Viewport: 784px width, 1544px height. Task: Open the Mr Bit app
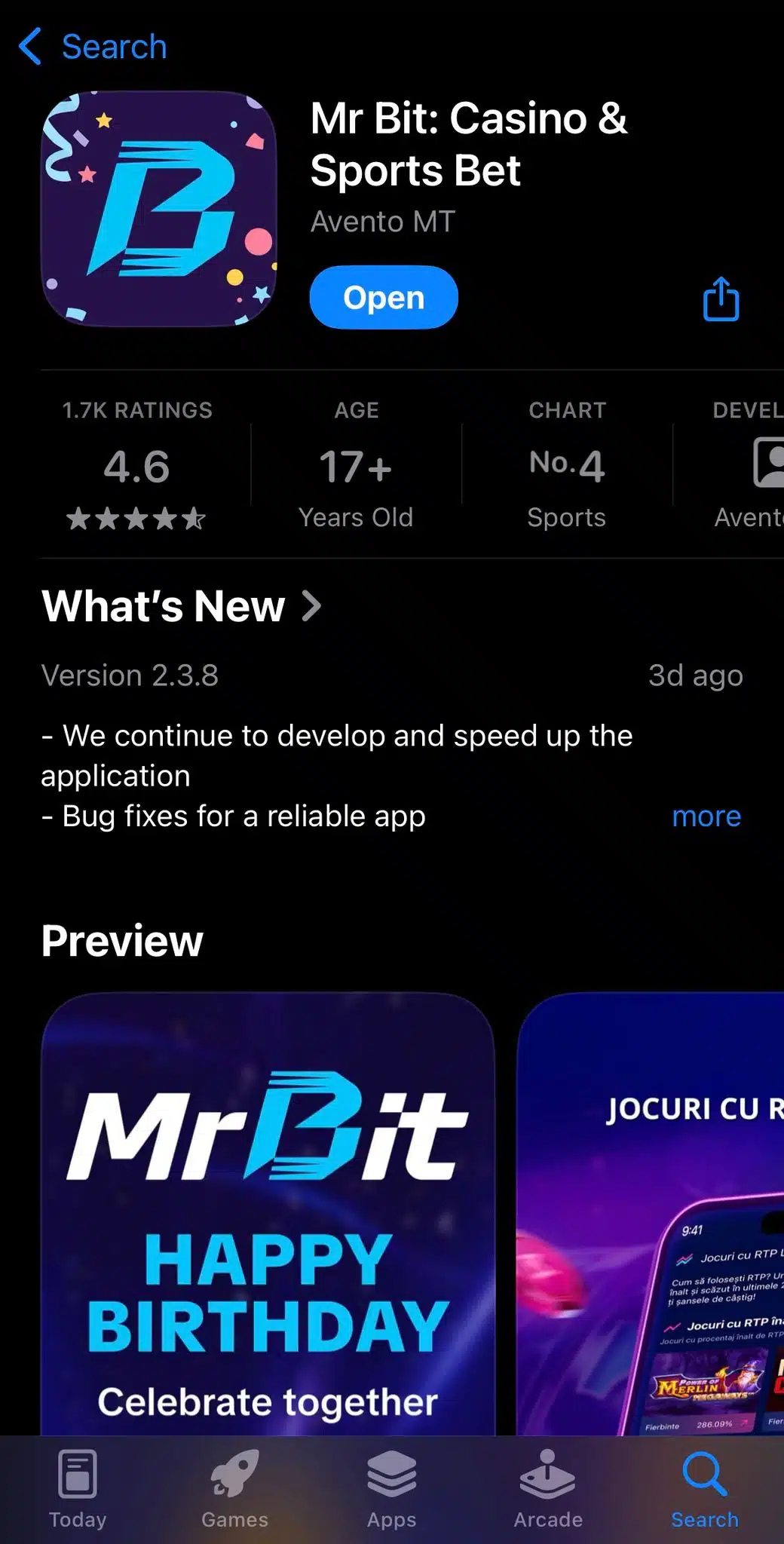[384, 297]
